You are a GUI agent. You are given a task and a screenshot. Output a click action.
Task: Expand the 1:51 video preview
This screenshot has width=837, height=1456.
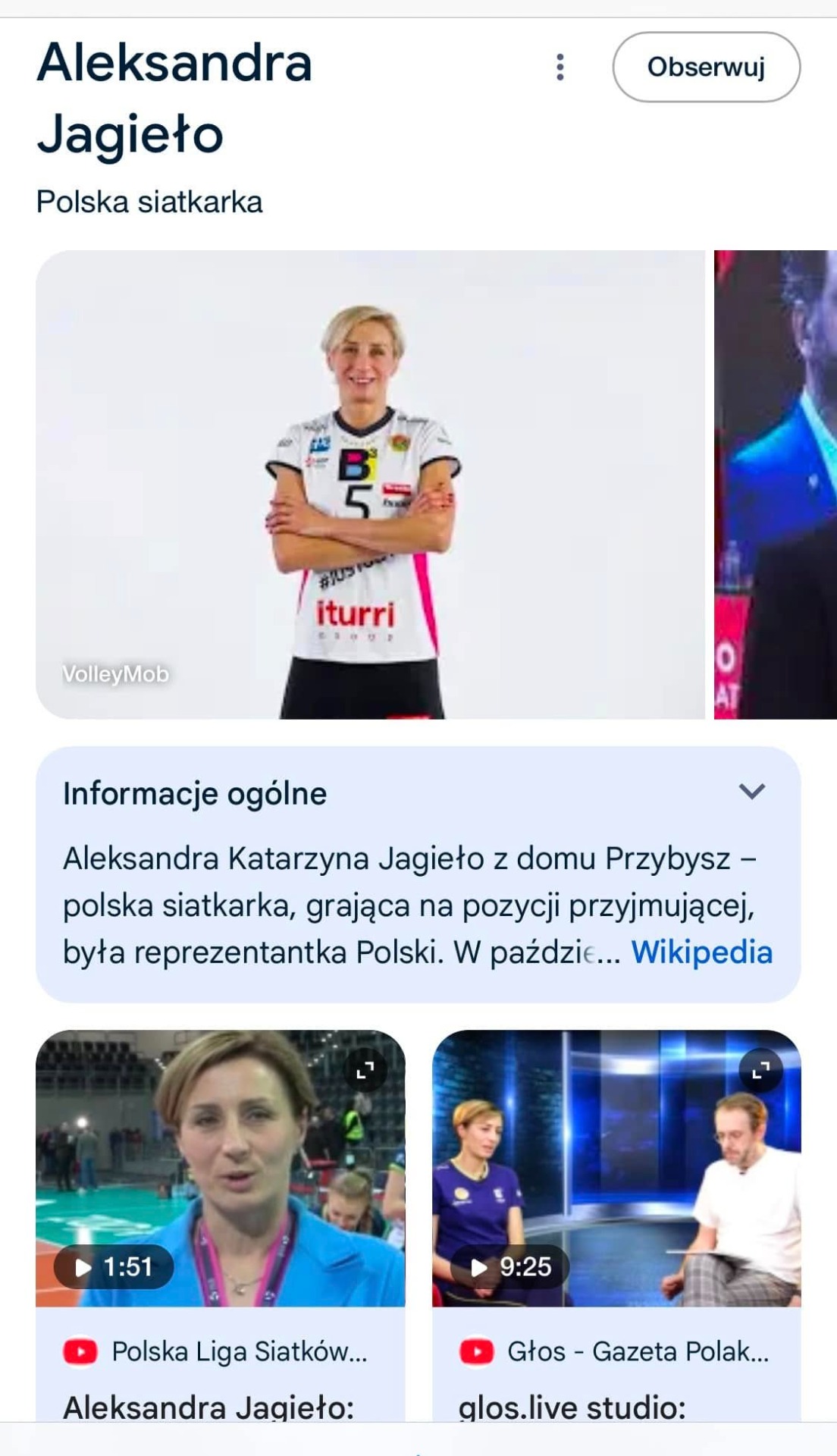click(365, 1070)
